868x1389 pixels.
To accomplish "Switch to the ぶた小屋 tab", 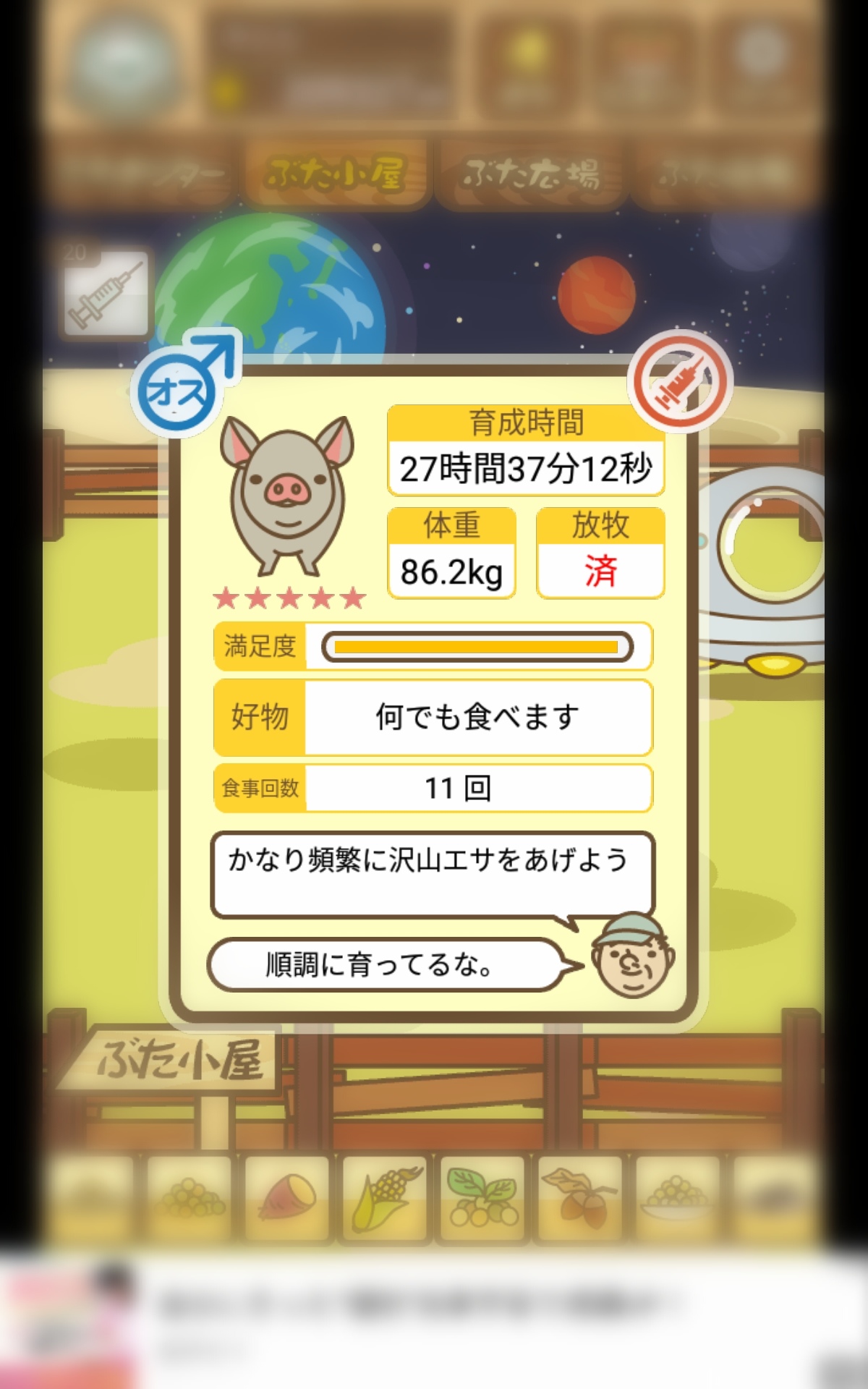I will pos(337,174).
